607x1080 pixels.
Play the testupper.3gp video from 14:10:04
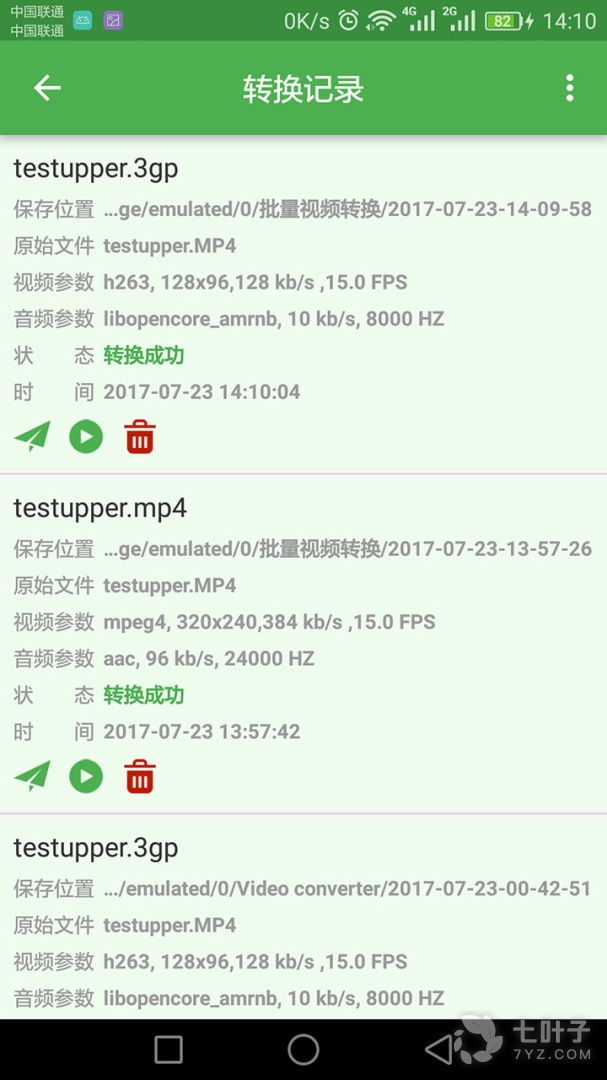(86, 437)
